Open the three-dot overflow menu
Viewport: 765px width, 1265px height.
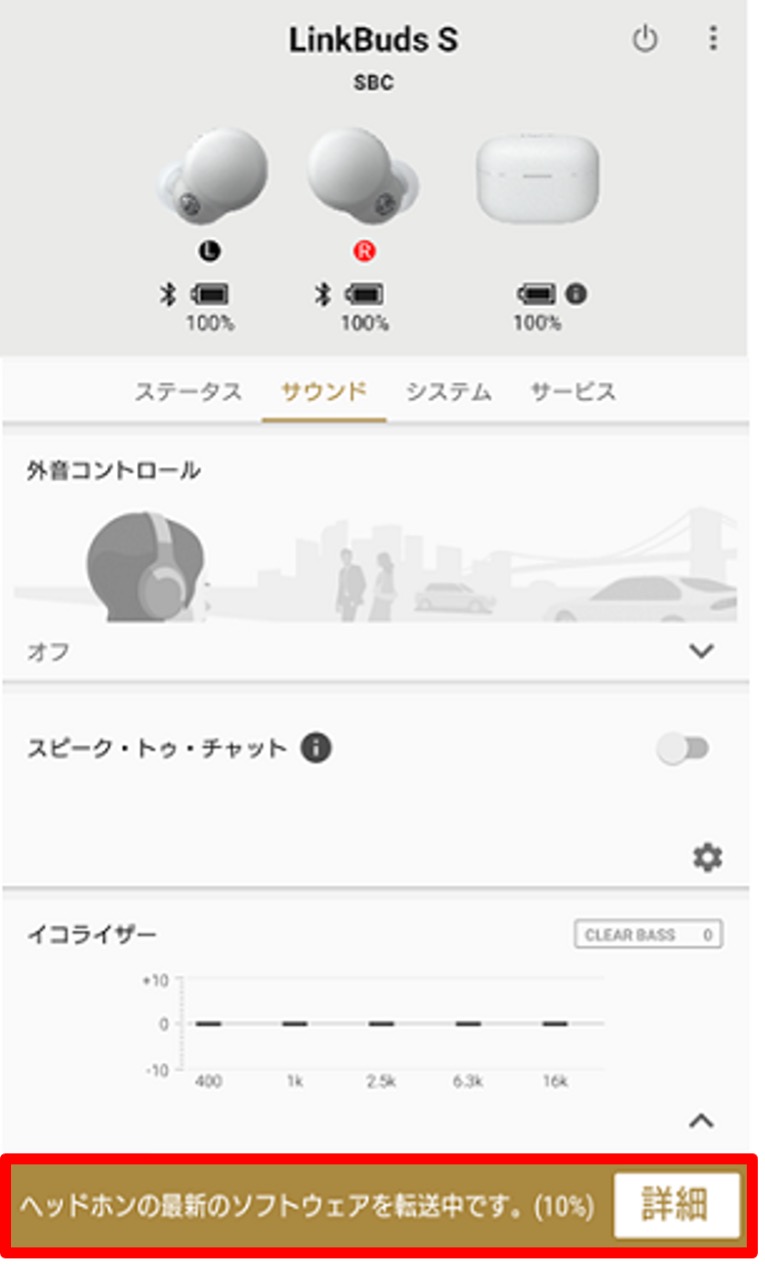(712, 39)
